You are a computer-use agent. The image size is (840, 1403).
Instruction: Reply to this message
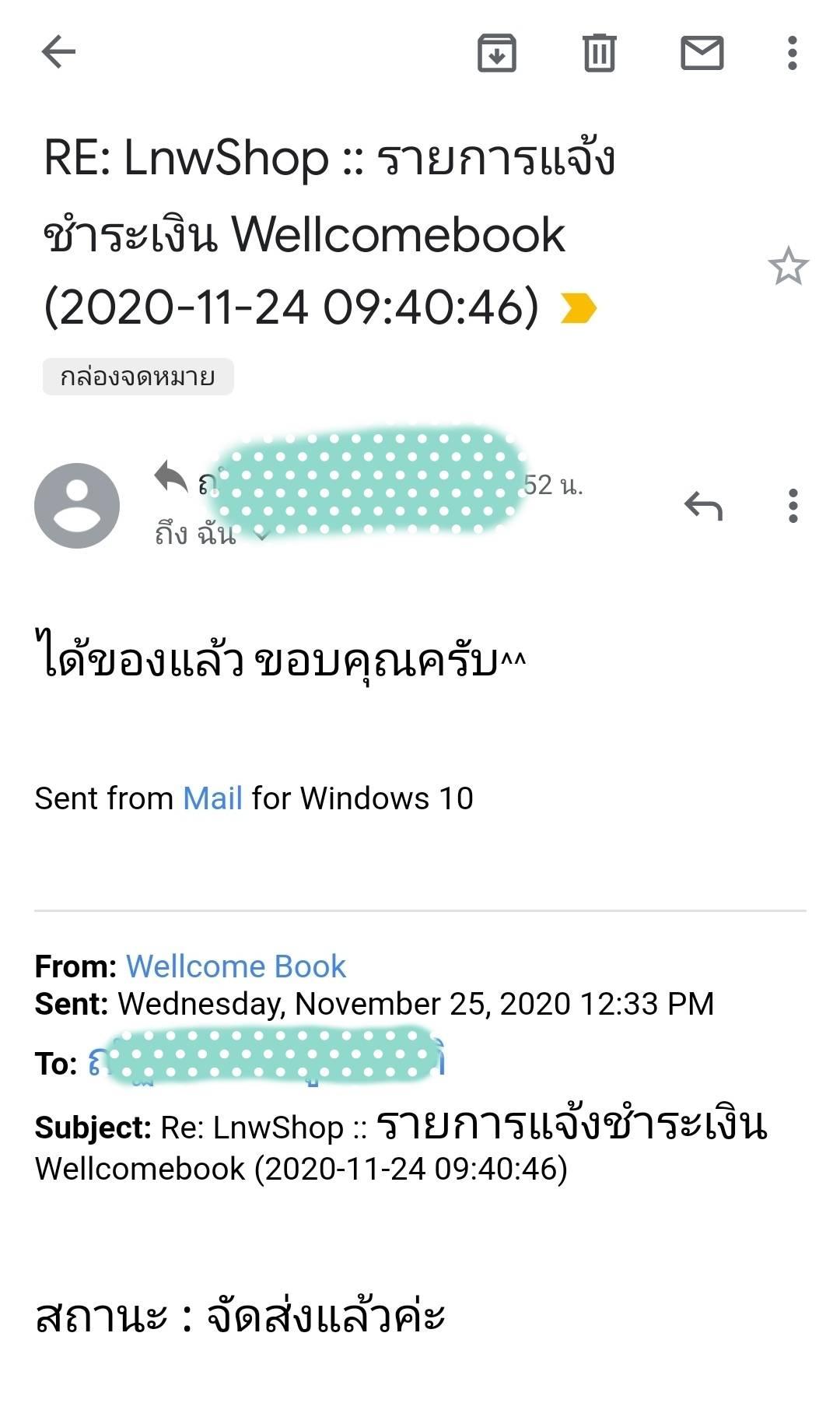(x=704, y=507)
